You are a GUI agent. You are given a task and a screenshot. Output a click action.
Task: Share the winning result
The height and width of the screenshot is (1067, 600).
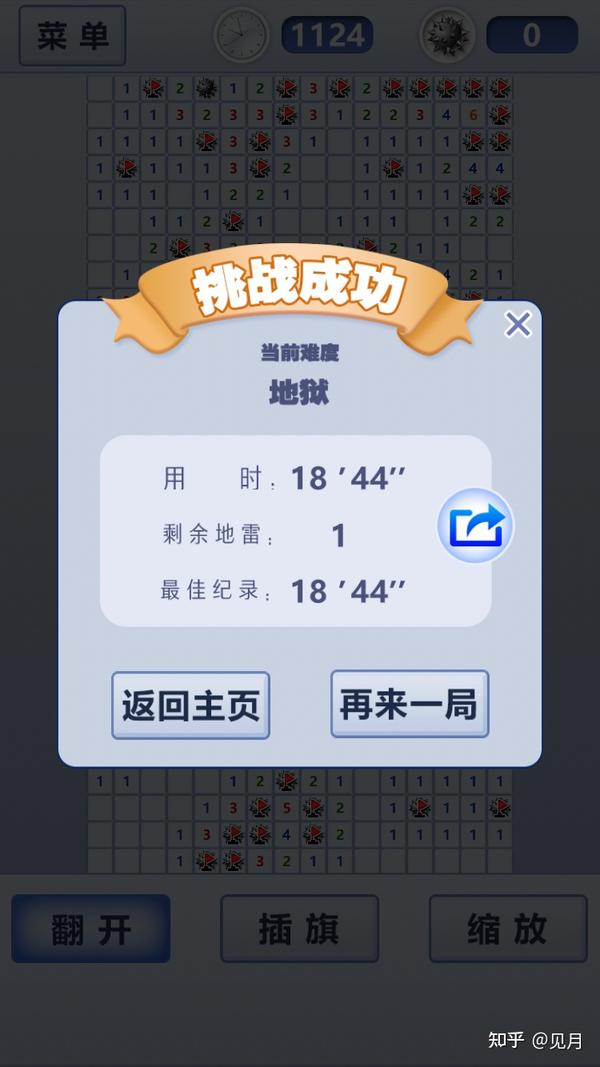point(476,525)
